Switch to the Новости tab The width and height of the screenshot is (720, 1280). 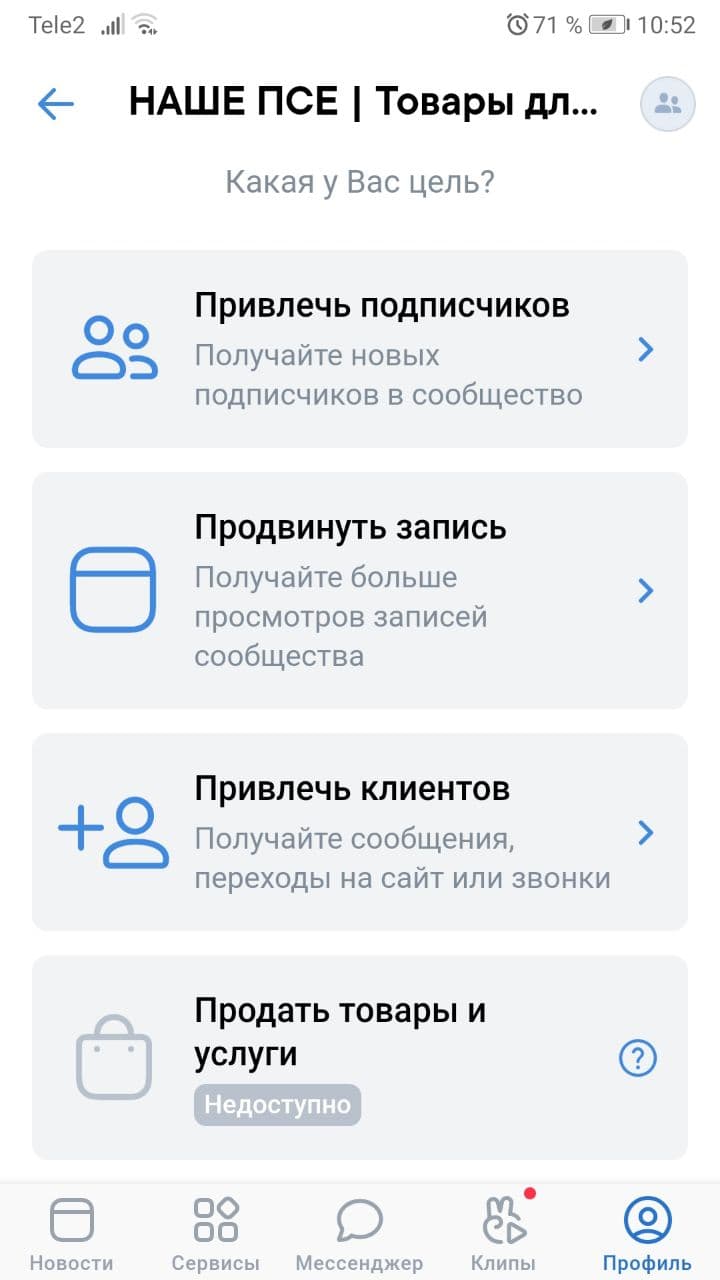(71, 1233)
